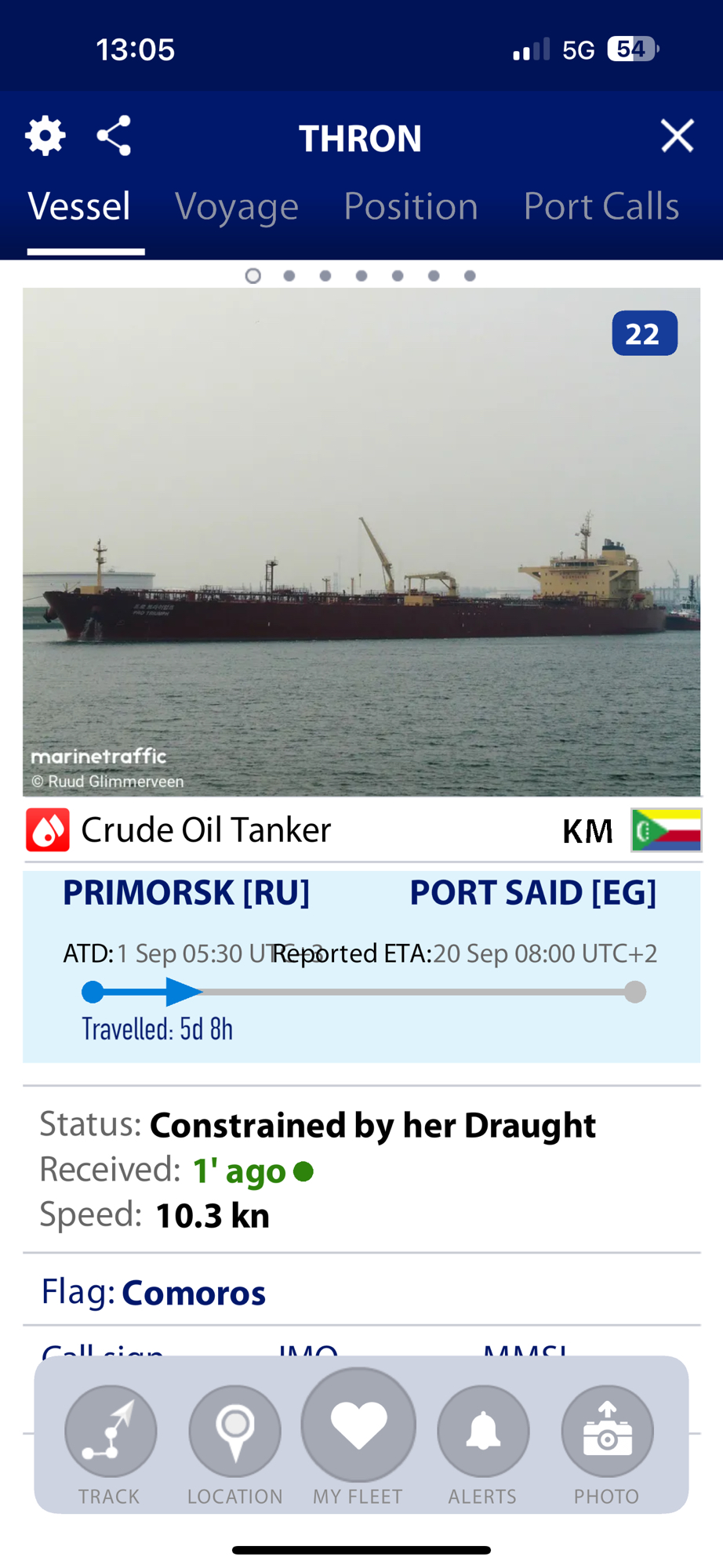Locate the vessel on the map
The height and width of the screenshot is (1568, 723).
coord(234,1432)
